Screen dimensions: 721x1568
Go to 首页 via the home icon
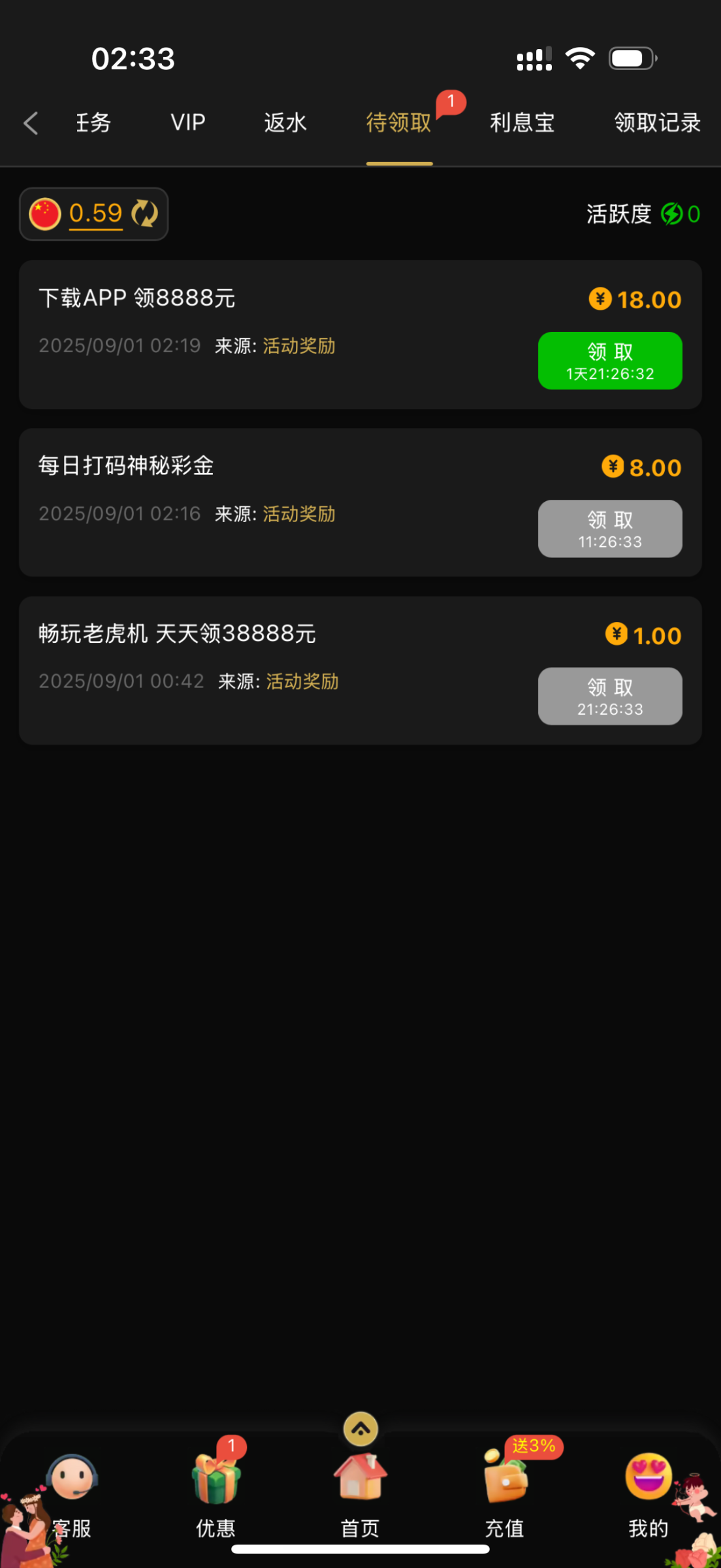click(x=360, y=1477)
